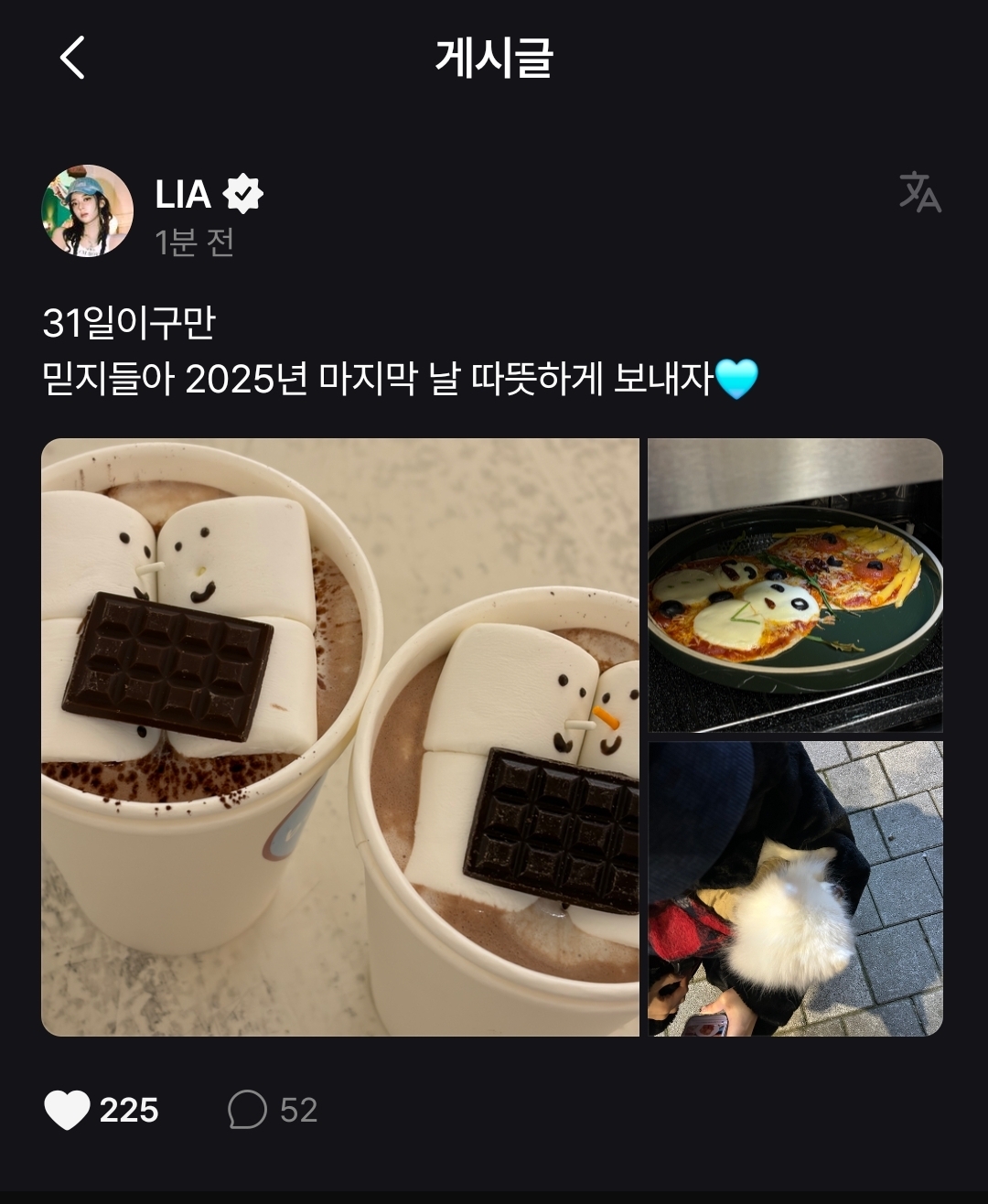Open the white puppy photo

pos(795,888)
